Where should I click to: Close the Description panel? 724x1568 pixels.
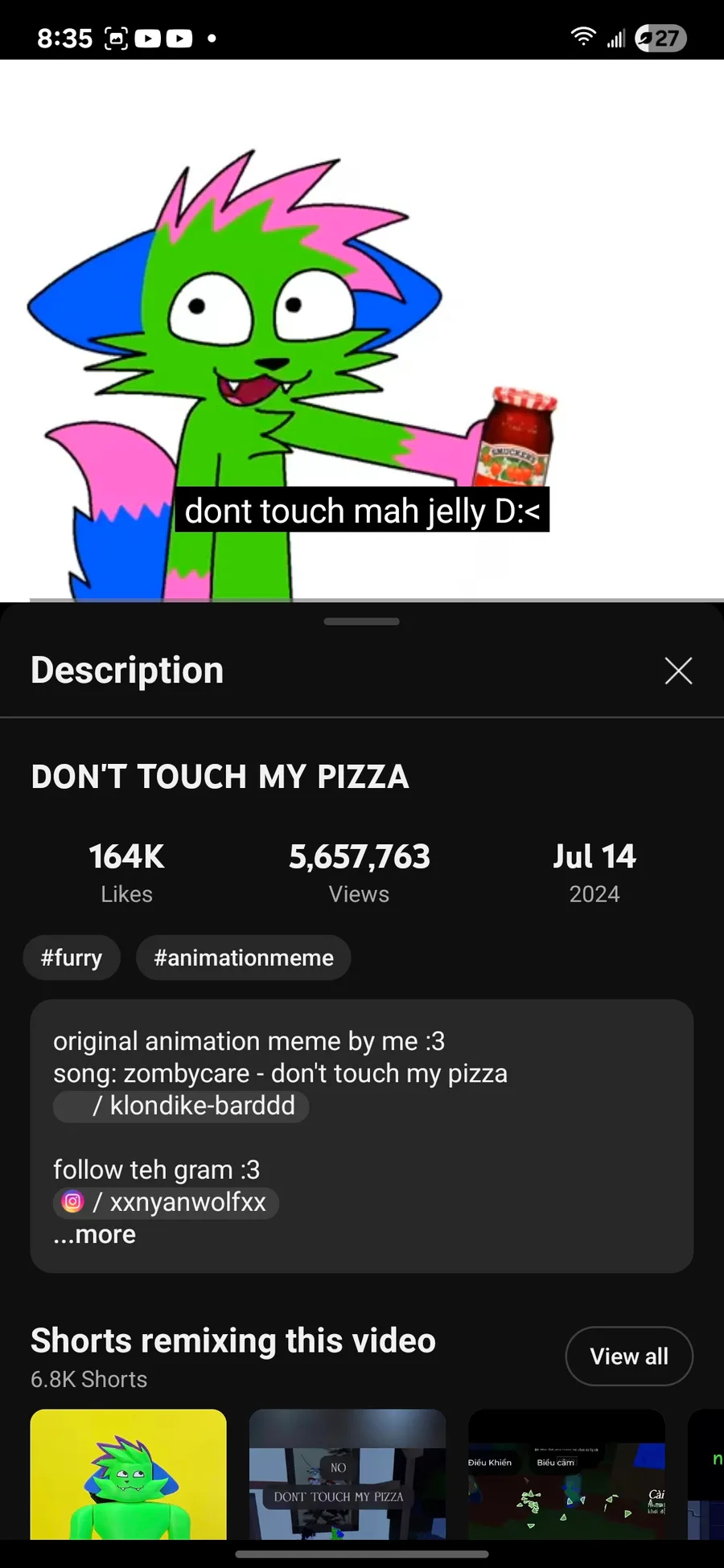pos(678,671)
